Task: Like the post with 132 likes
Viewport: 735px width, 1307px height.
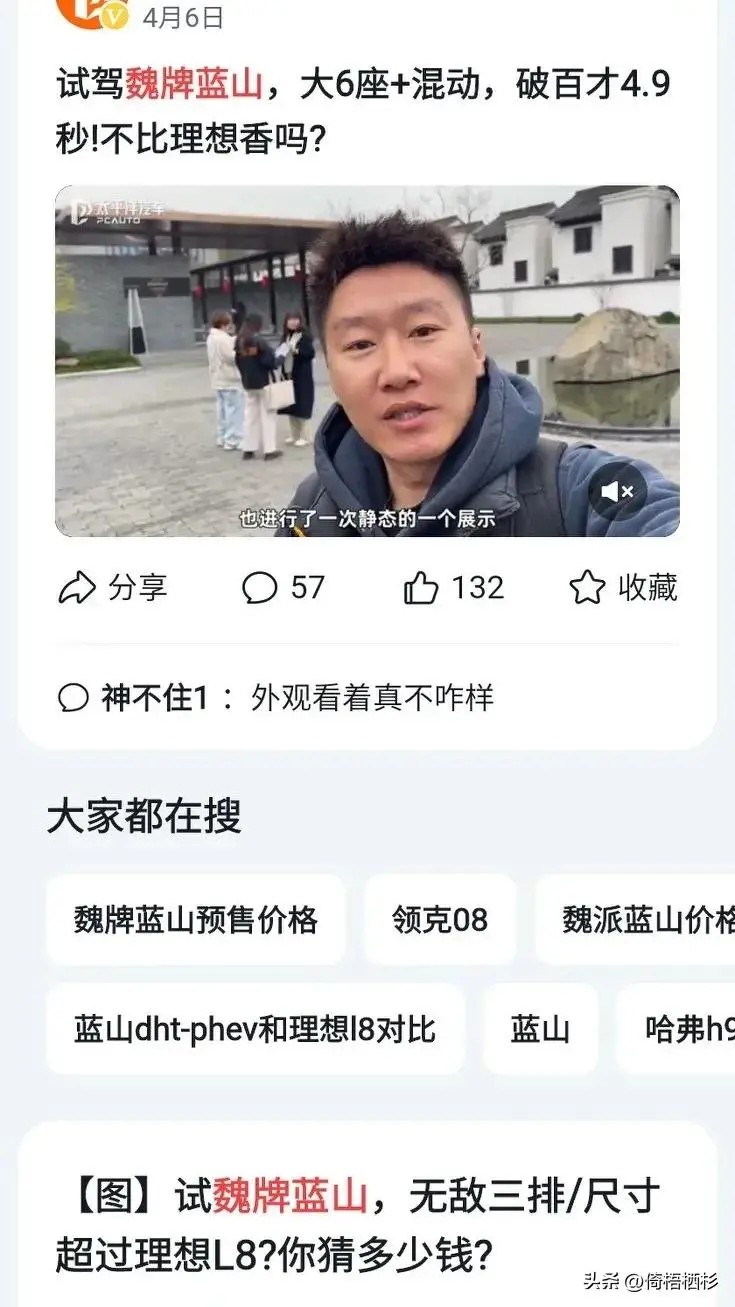Action: 453,588
